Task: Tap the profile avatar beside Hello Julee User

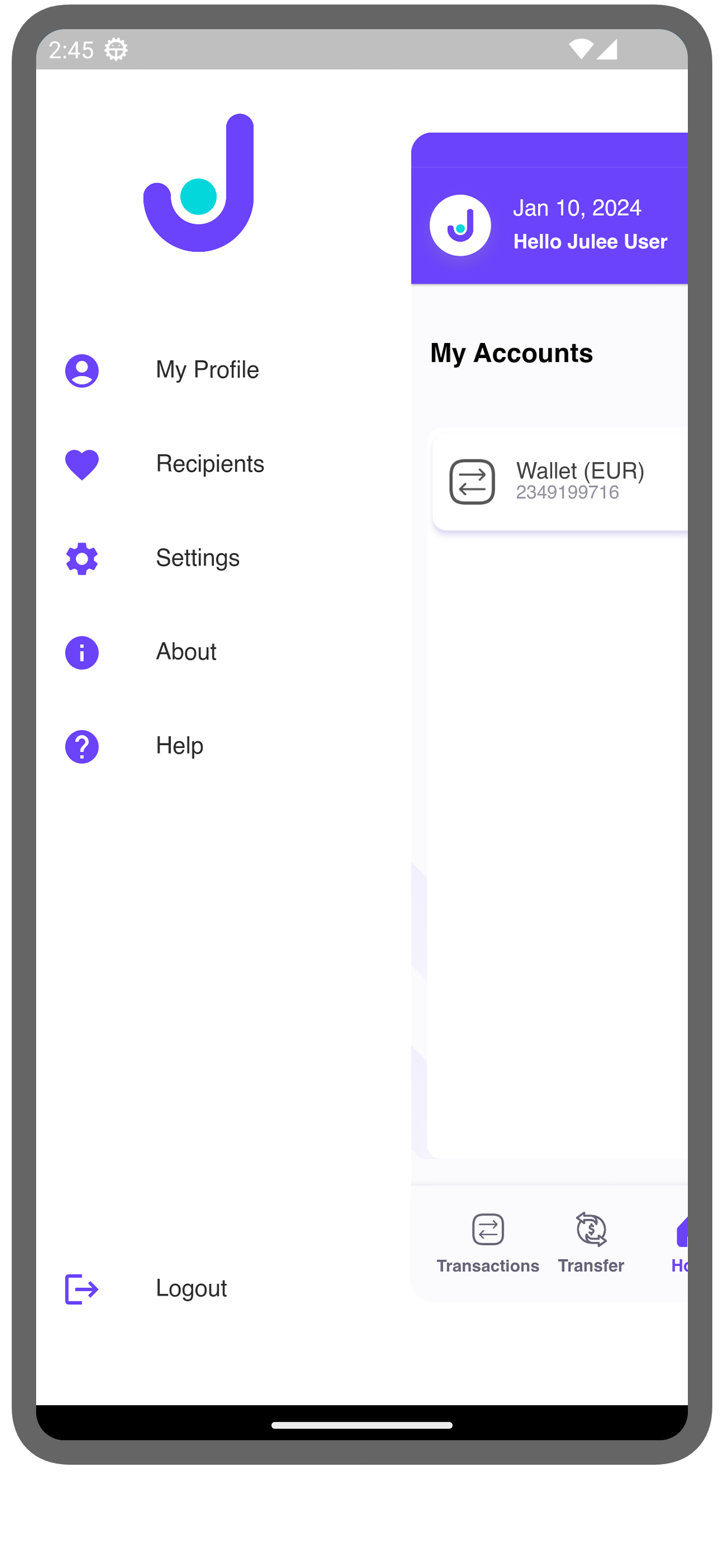Action: pos(460,225)
